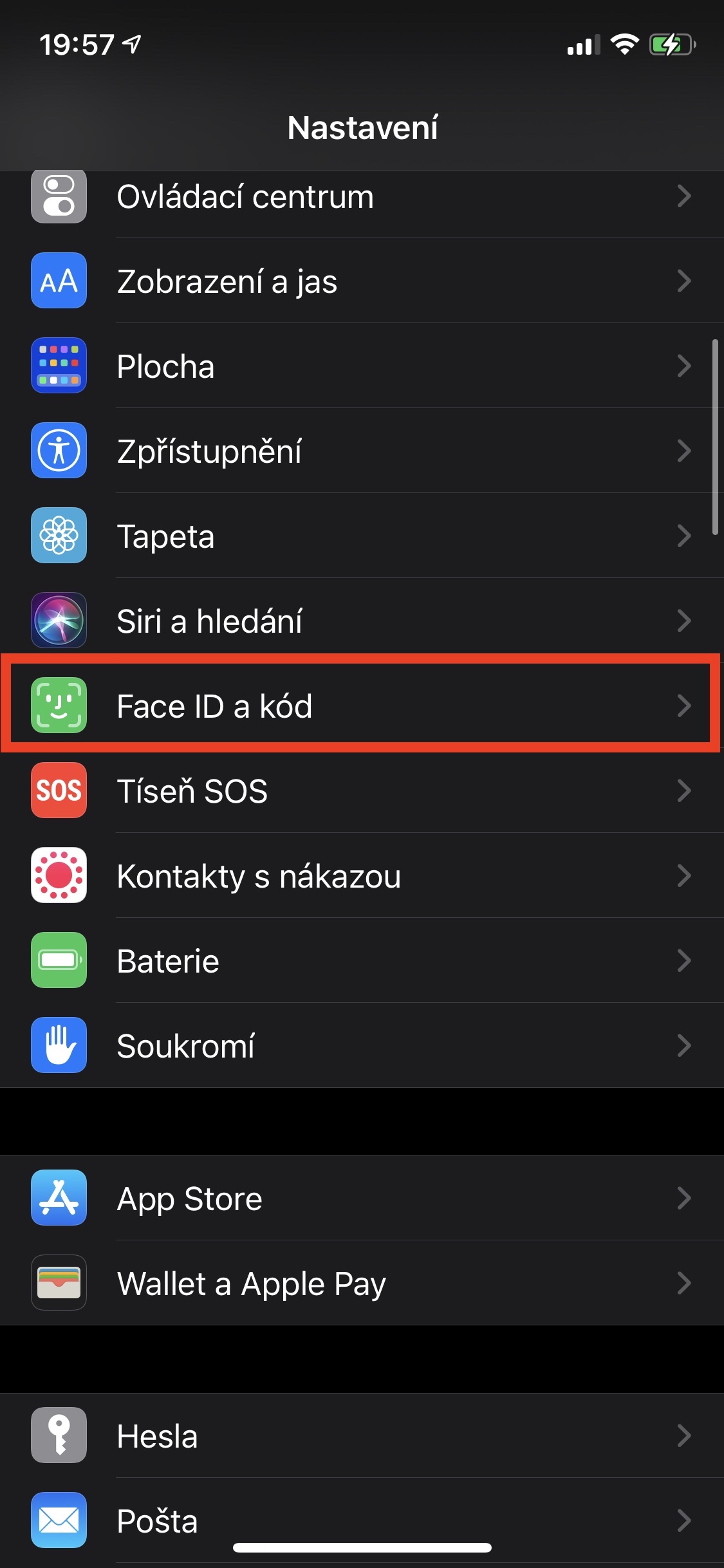Open Ovládací centrum settings

tap(362, 197)
